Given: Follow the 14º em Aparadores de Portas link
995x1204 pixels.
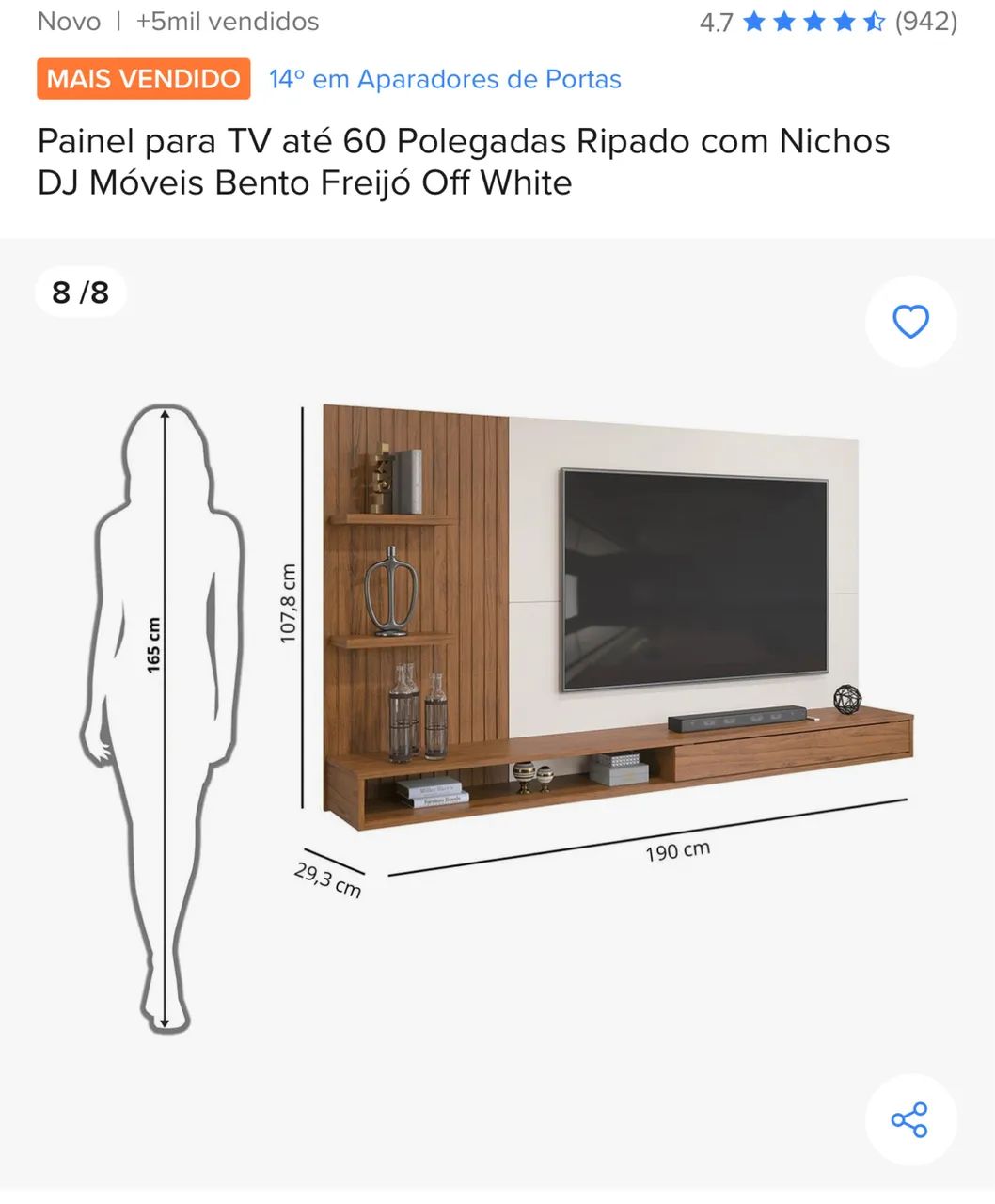Looking at the screenshot, I should pyautogui.click(x=443, y=80).
